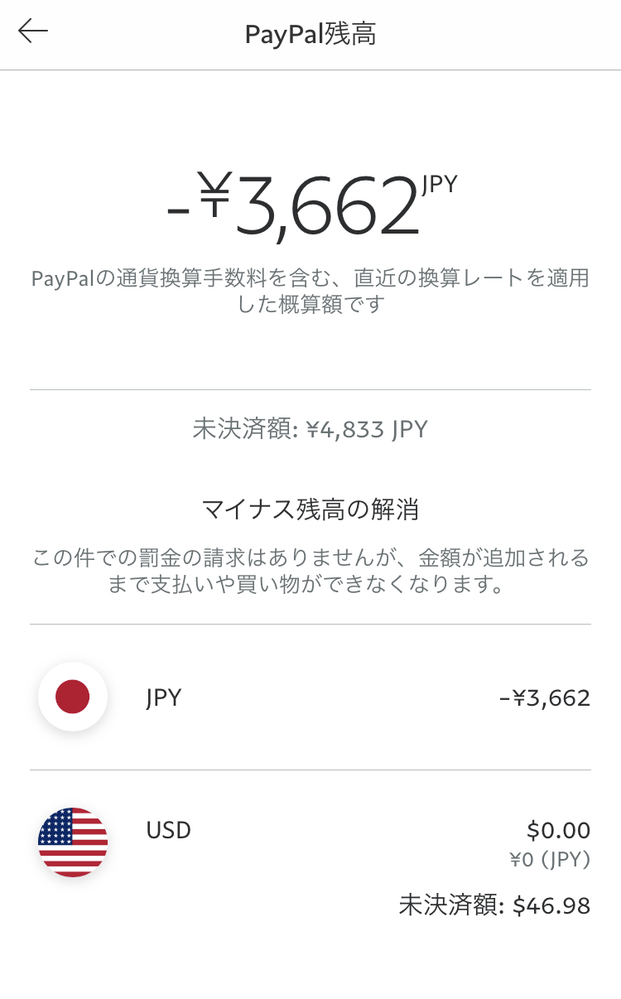Go back using the top-left arrow
Image resolution: width=621 pixels, height=999 pixels.
(33, 32)
